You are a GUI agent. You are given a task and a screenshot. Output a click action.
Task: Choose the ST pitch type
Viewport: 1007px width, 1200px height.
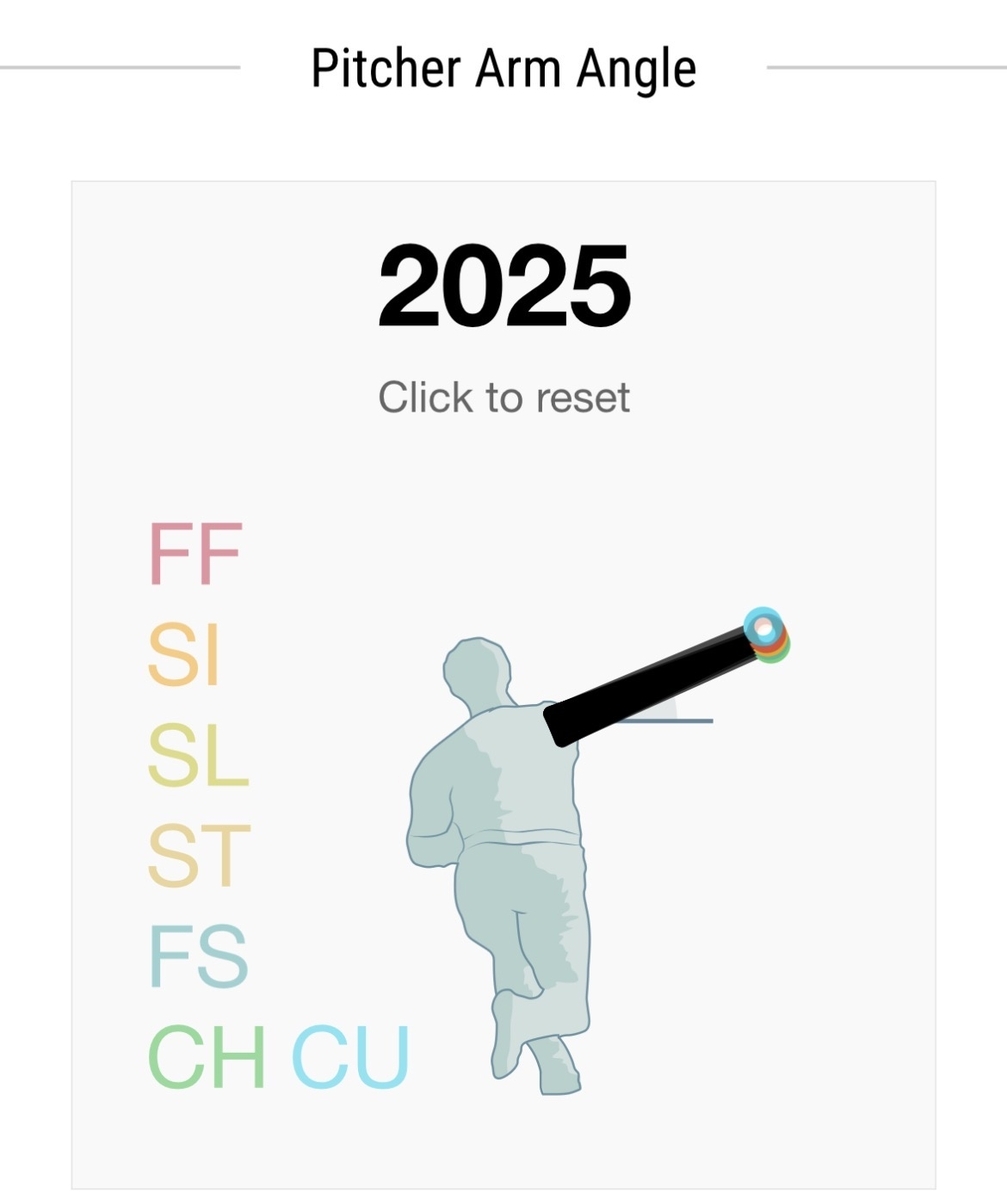pyautogui.click(x=198, y=856)
